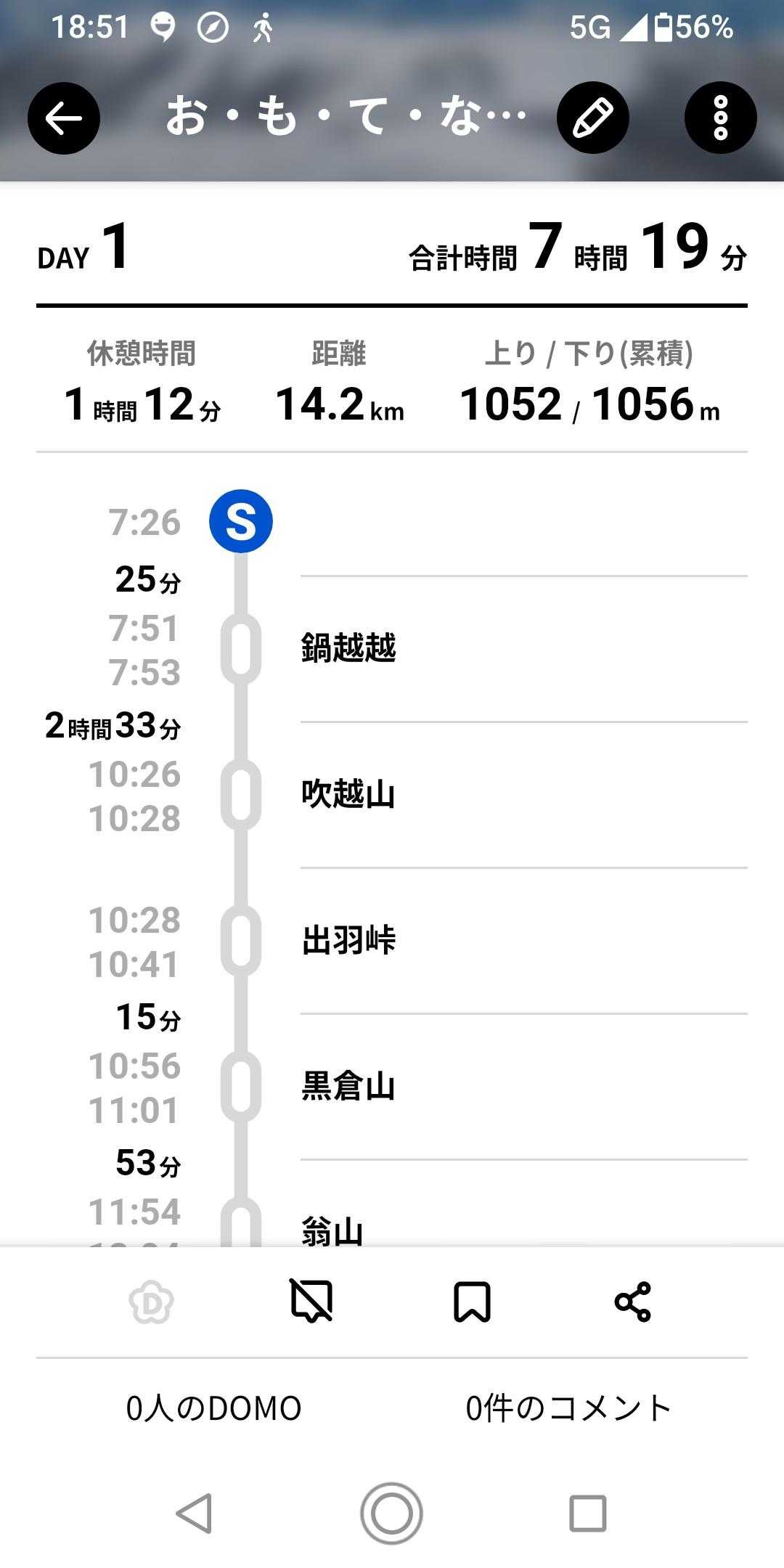Open the 吹越山 waypoint
This screenshot has width=784, height=1568.
click(x=348, y=794)
